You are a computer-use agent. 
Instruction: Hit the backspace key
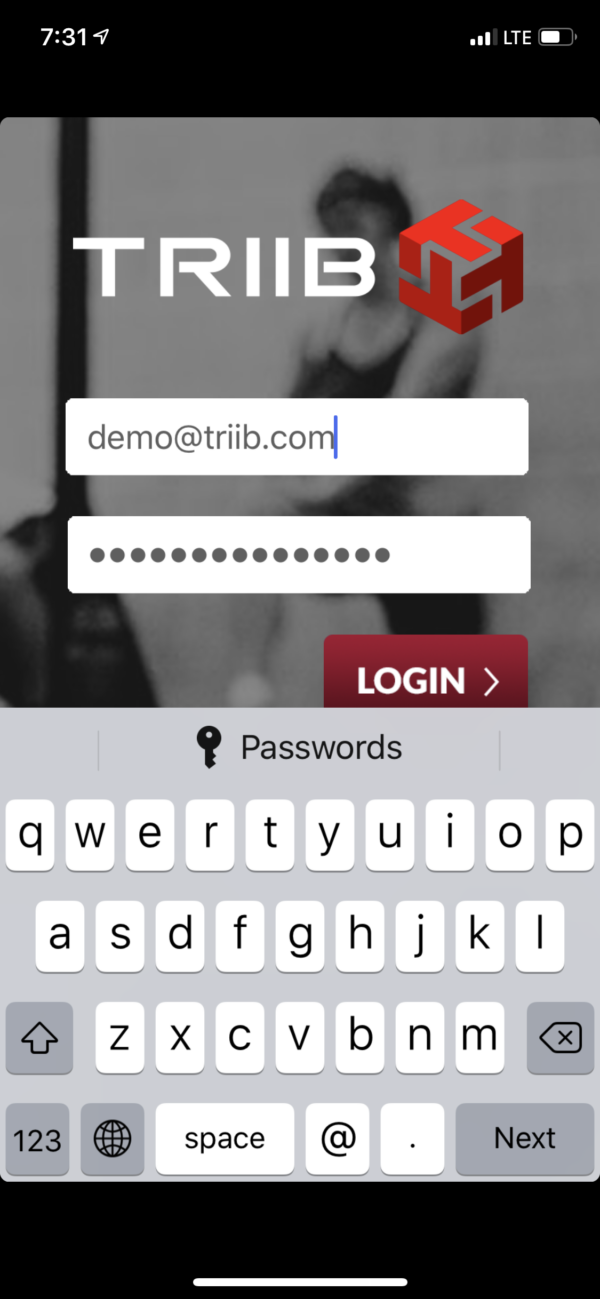(x=560, y=1038)
